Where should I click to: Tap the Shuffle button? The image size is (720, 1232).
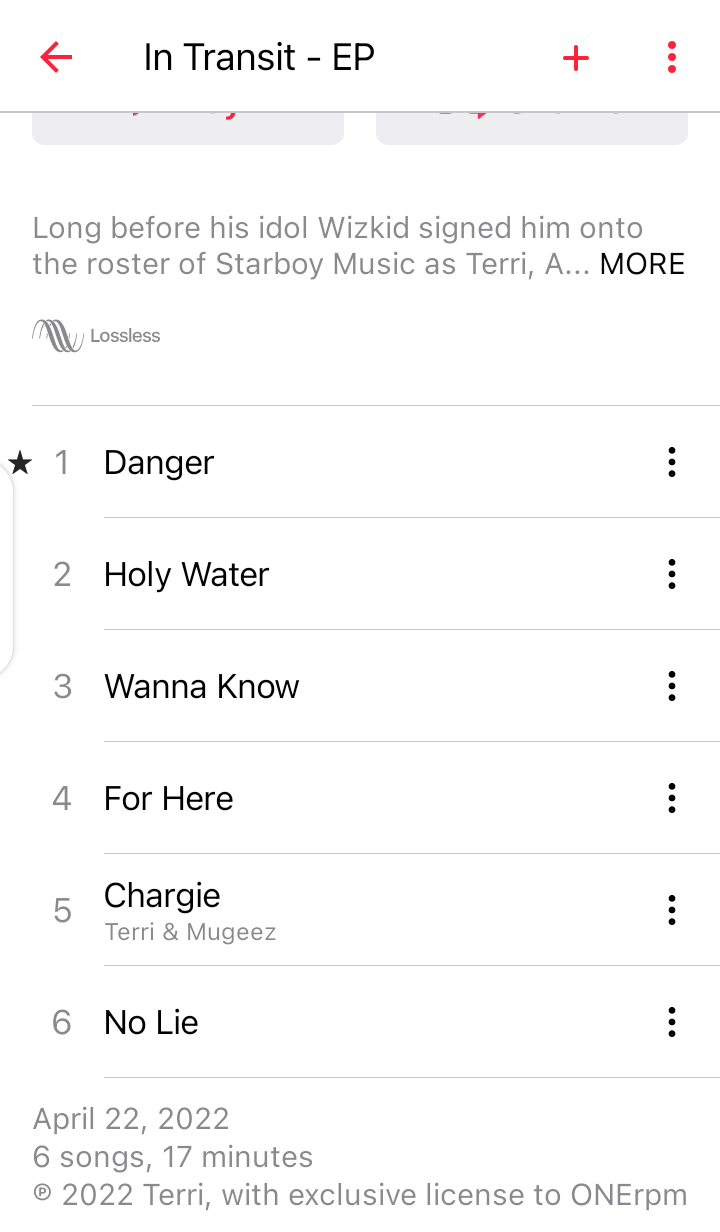pyautogui.click(x=531, y=120)
